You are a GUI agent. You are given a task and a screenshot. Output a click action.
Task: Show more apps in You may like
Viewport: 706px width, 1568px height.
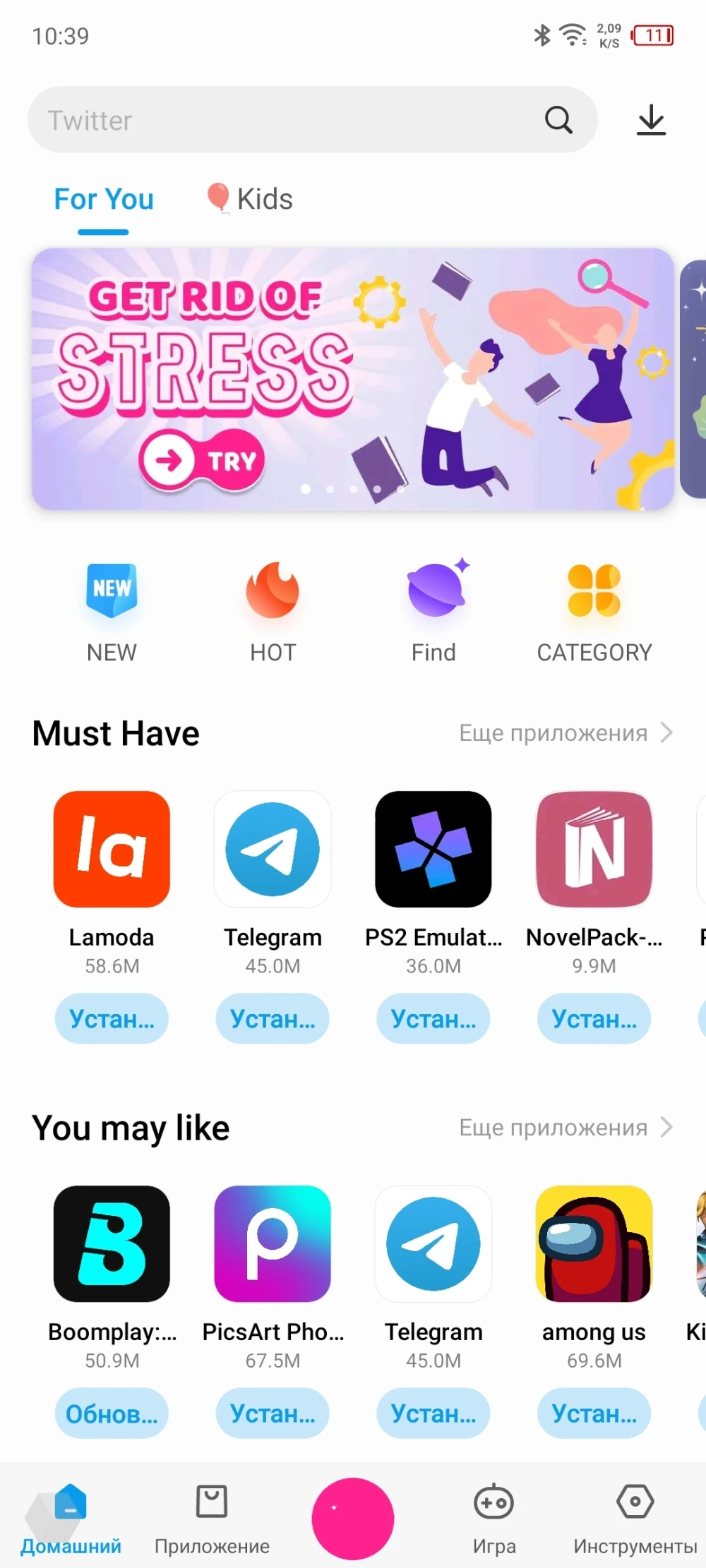coord(566,1128)
